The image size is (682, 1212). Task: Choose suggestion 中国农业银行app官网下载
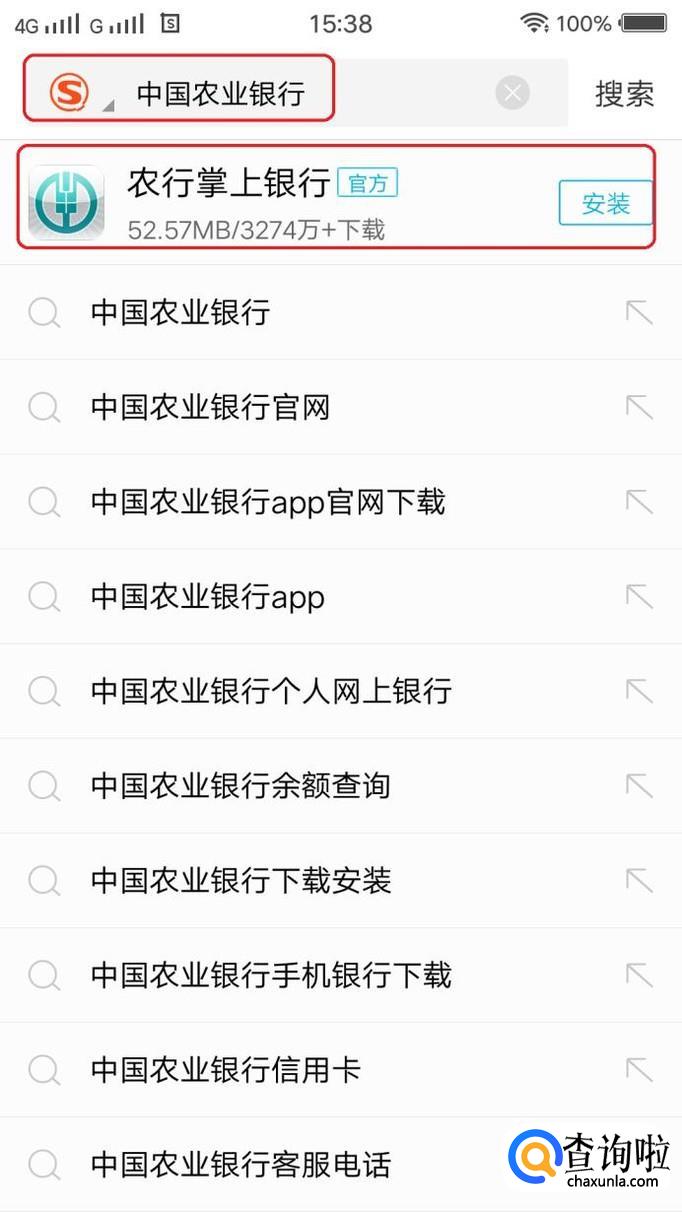coord(268,502)
